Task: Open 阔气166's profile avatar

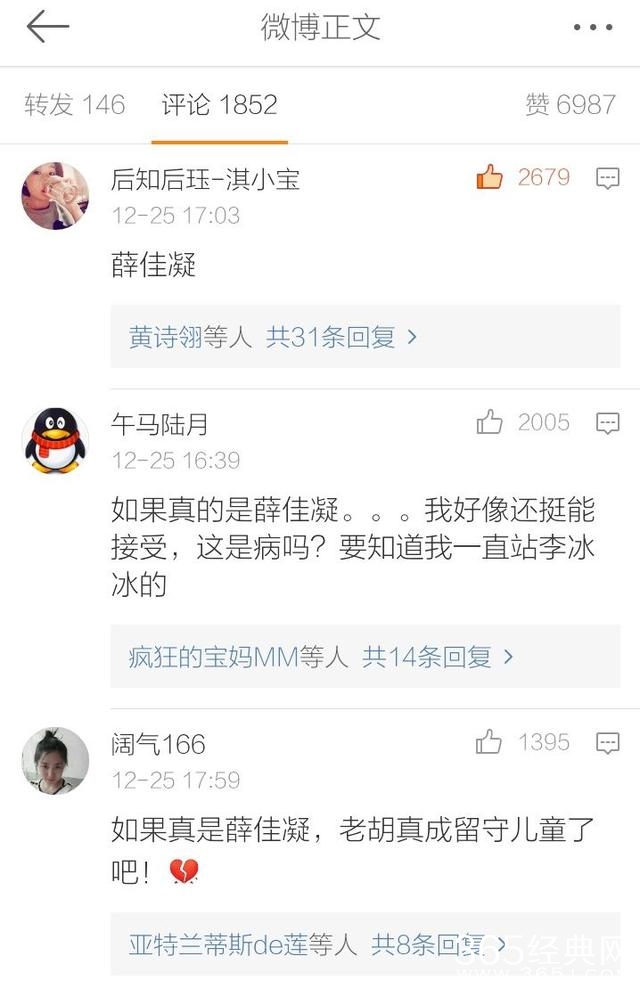Action: [56, 760]
